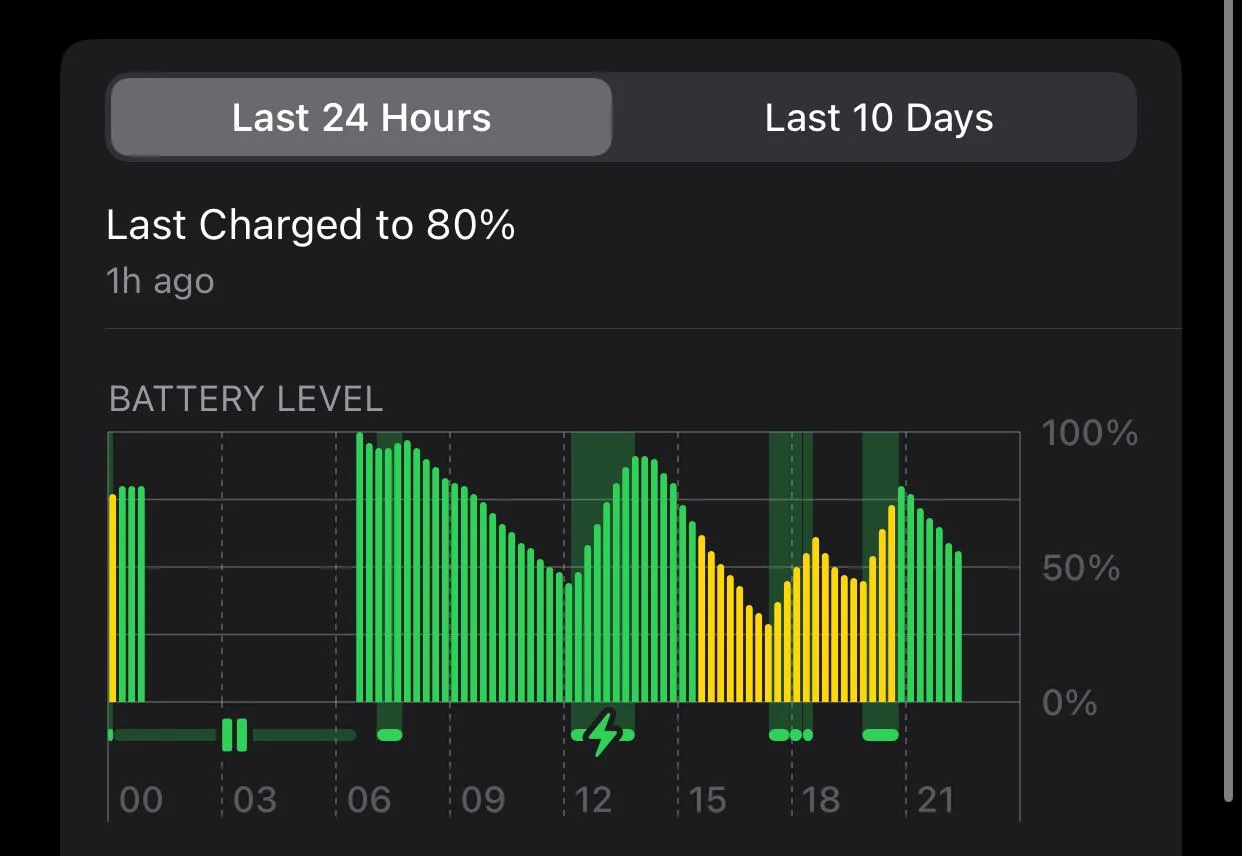Switch to the Last 10 Days view
Image resolution: width=1242 pixels, height=856 pixels.
[878, 118]
